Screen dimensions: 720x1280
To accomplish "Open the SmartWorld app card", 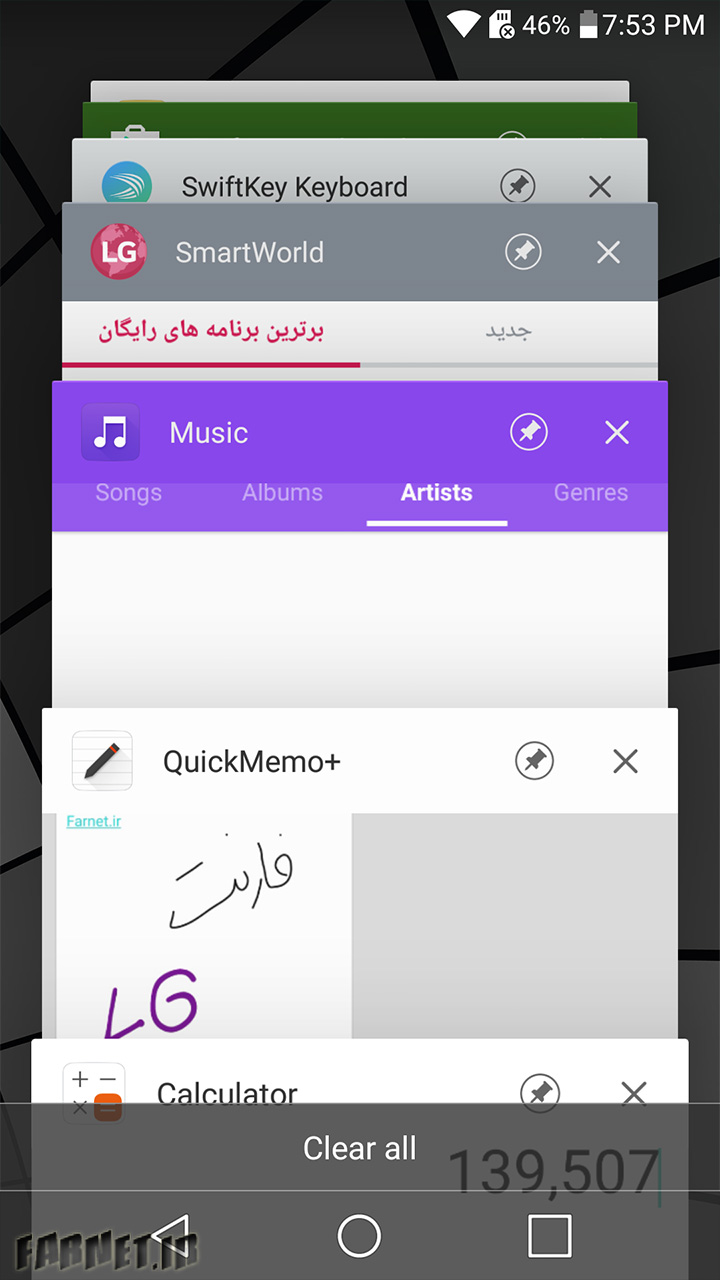I will pos(360,292).
